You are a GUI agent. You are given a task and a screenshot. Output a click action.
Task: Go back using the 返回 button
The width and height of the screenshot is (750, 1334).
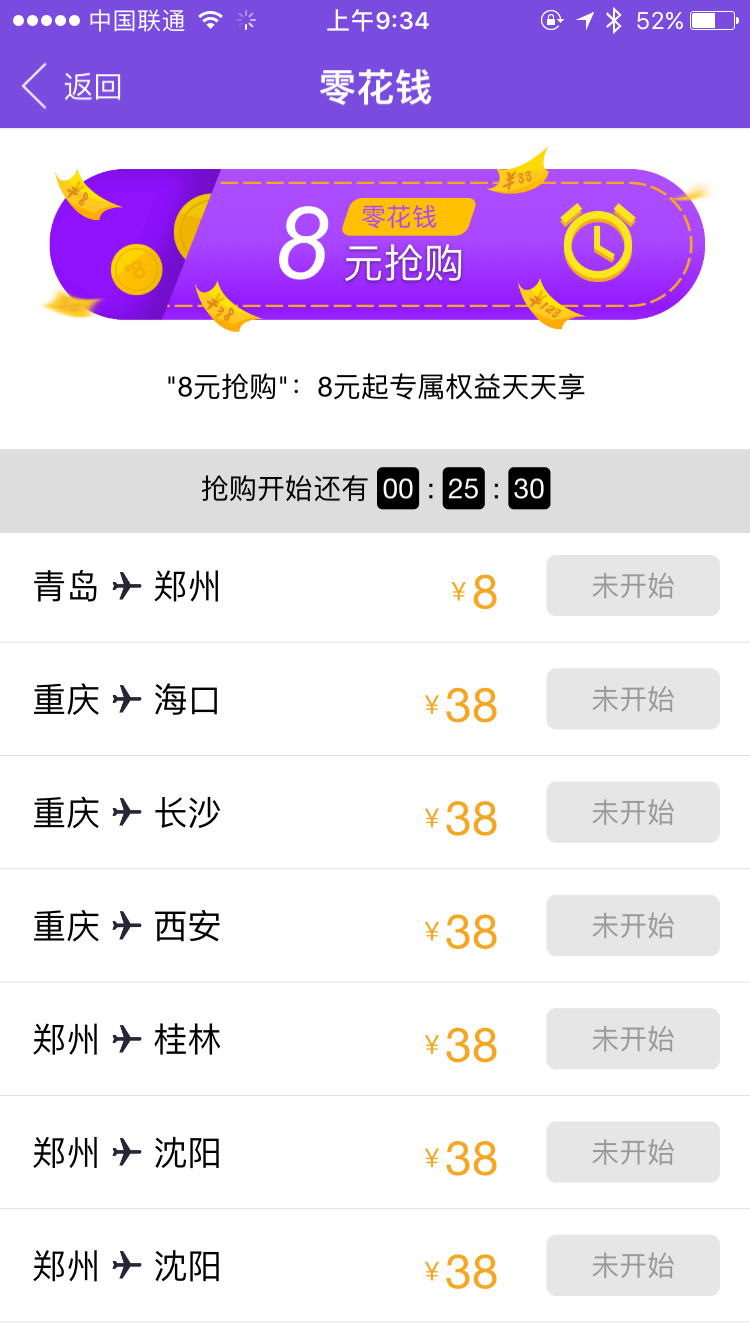pyautogui.click(x=72, y=87)
